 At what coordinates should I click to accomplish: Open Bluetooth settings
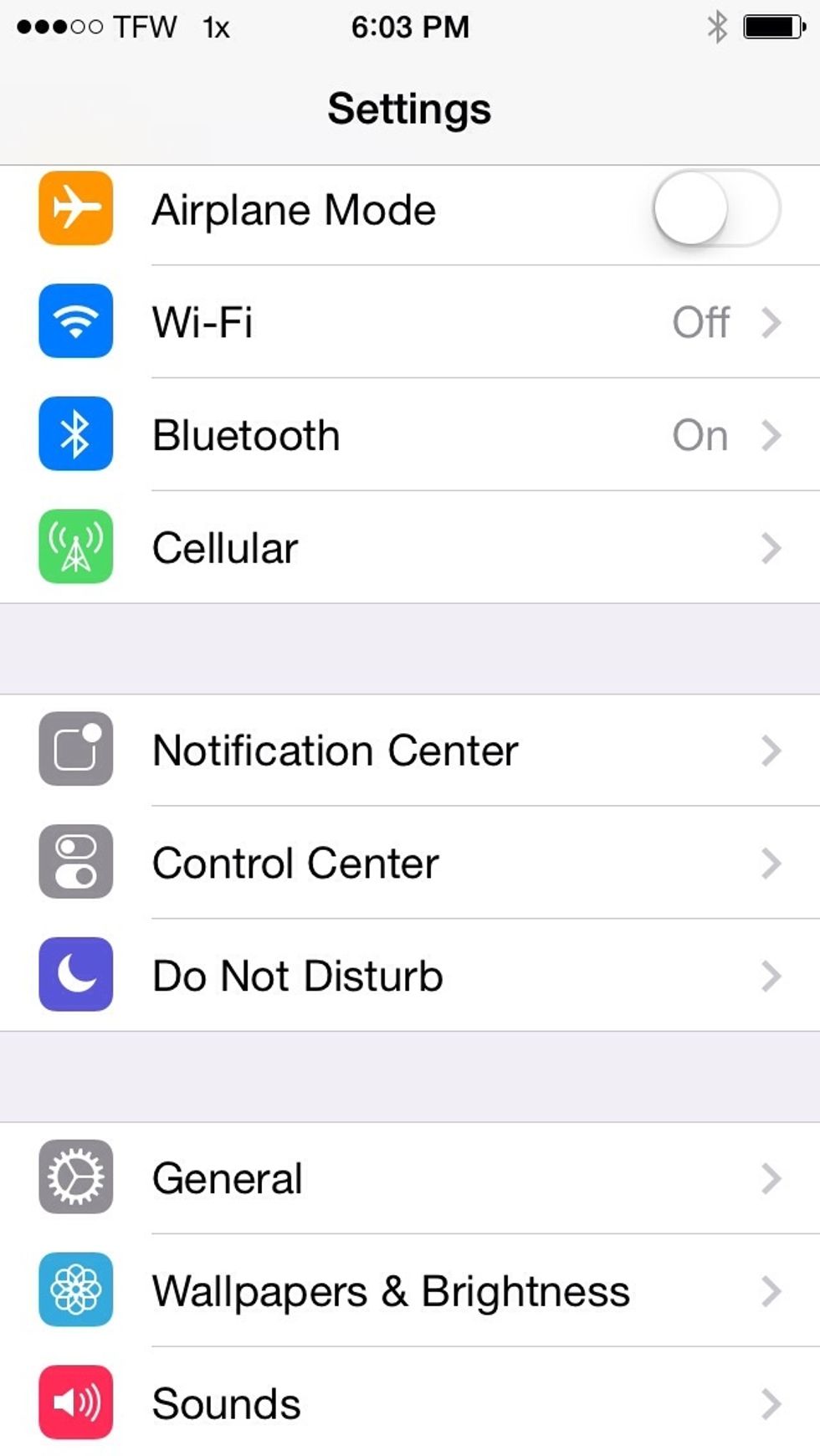click(410, 435)
